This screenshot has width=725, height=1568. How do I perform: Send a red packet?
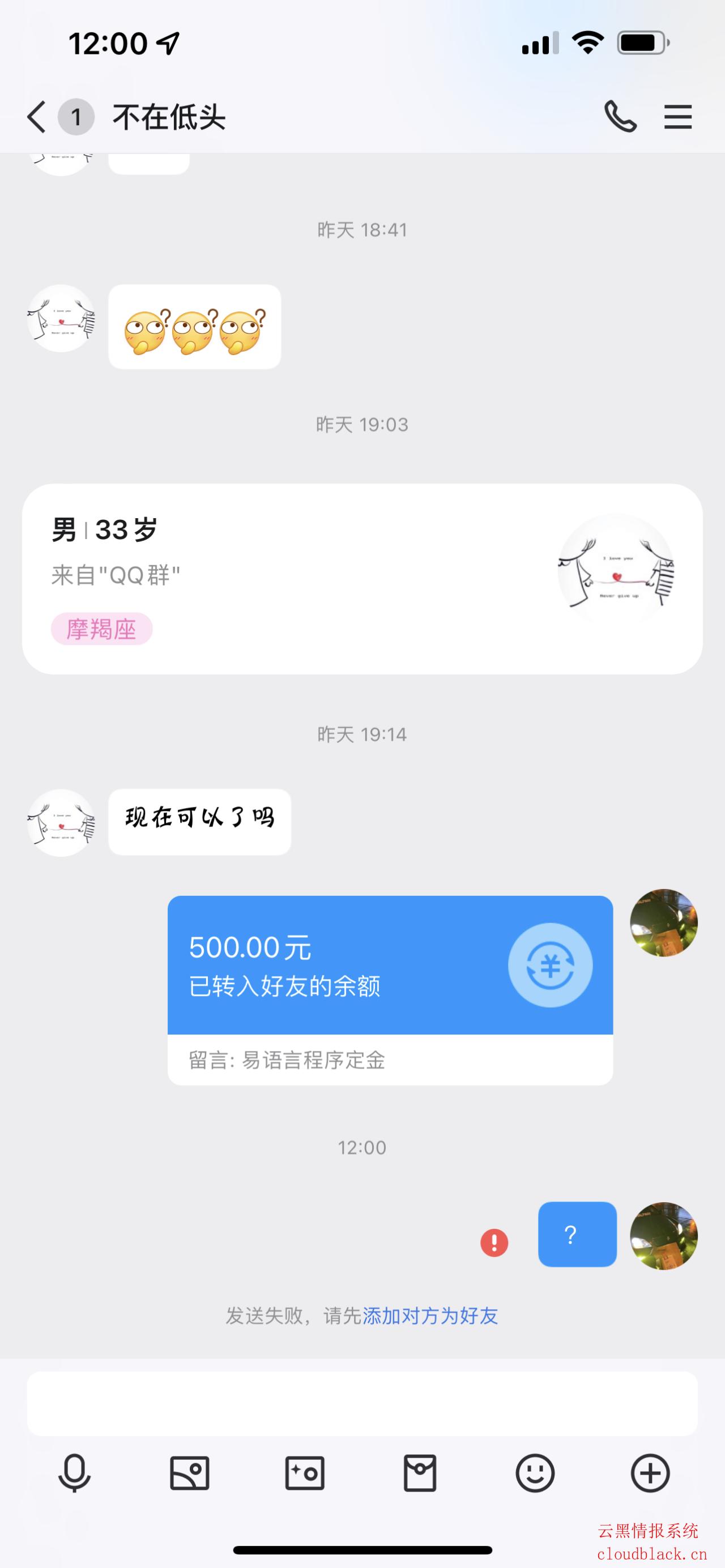pos(420,1473)
